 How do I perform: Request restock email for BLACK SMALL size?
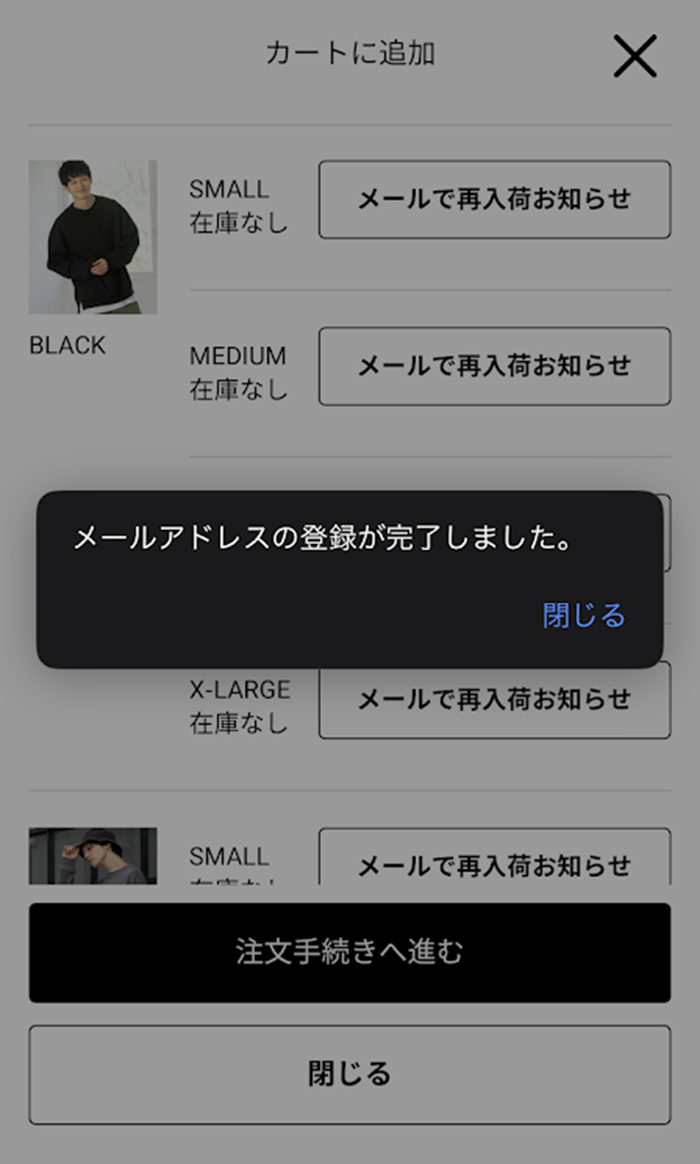[494, 199]
